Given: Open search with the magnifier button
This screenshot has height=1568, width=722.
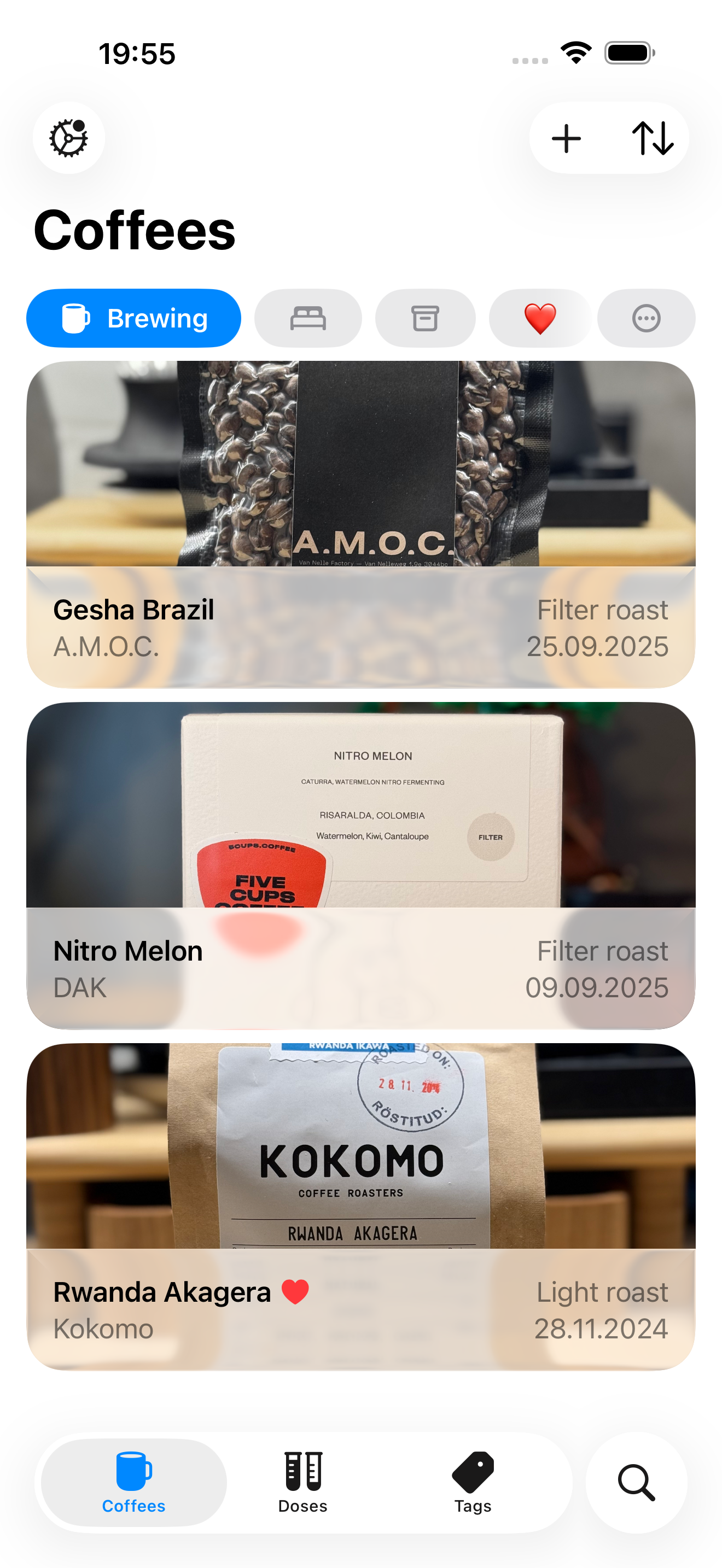Looking at the screenshot, I should click(636, 1482).
